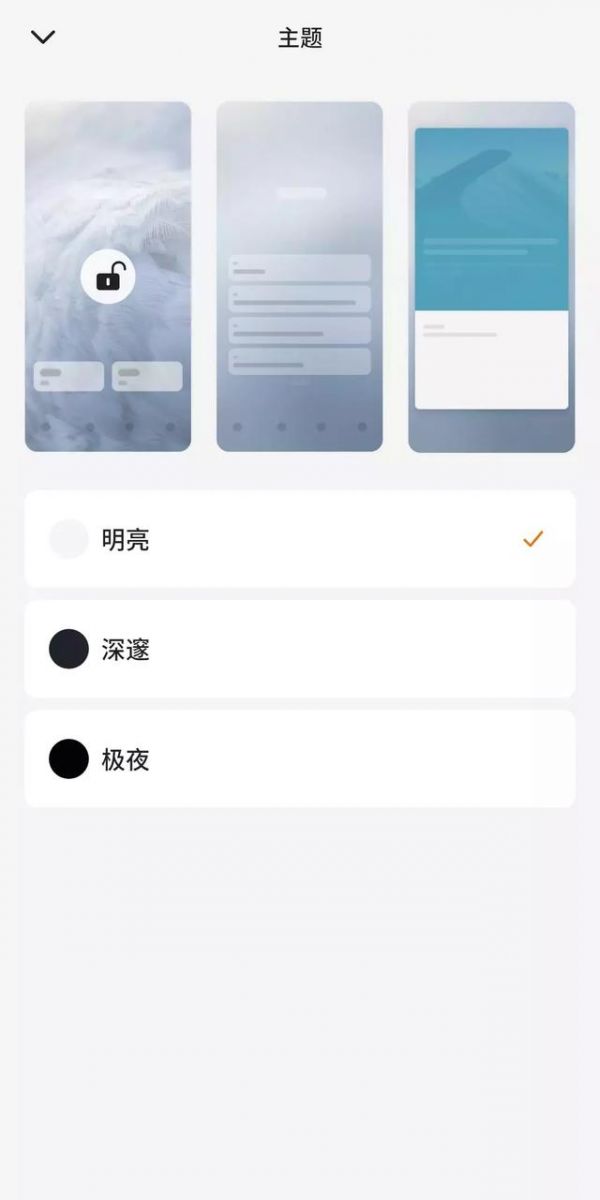
Task: Switch to the 极夜 theme
Action: click(x=300, y=759)
